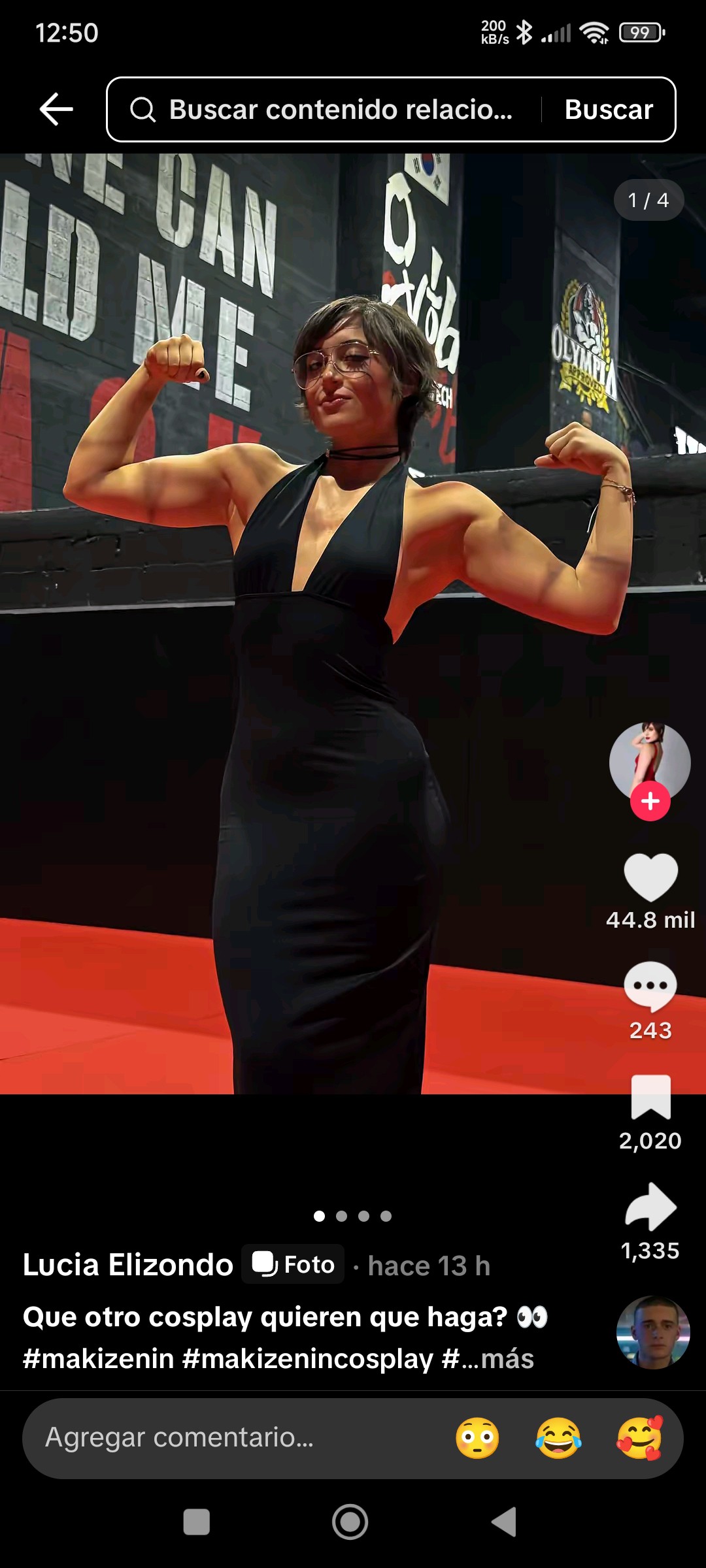
Task: Insert the smiling hearts emoji
Action: (639, 1438)
